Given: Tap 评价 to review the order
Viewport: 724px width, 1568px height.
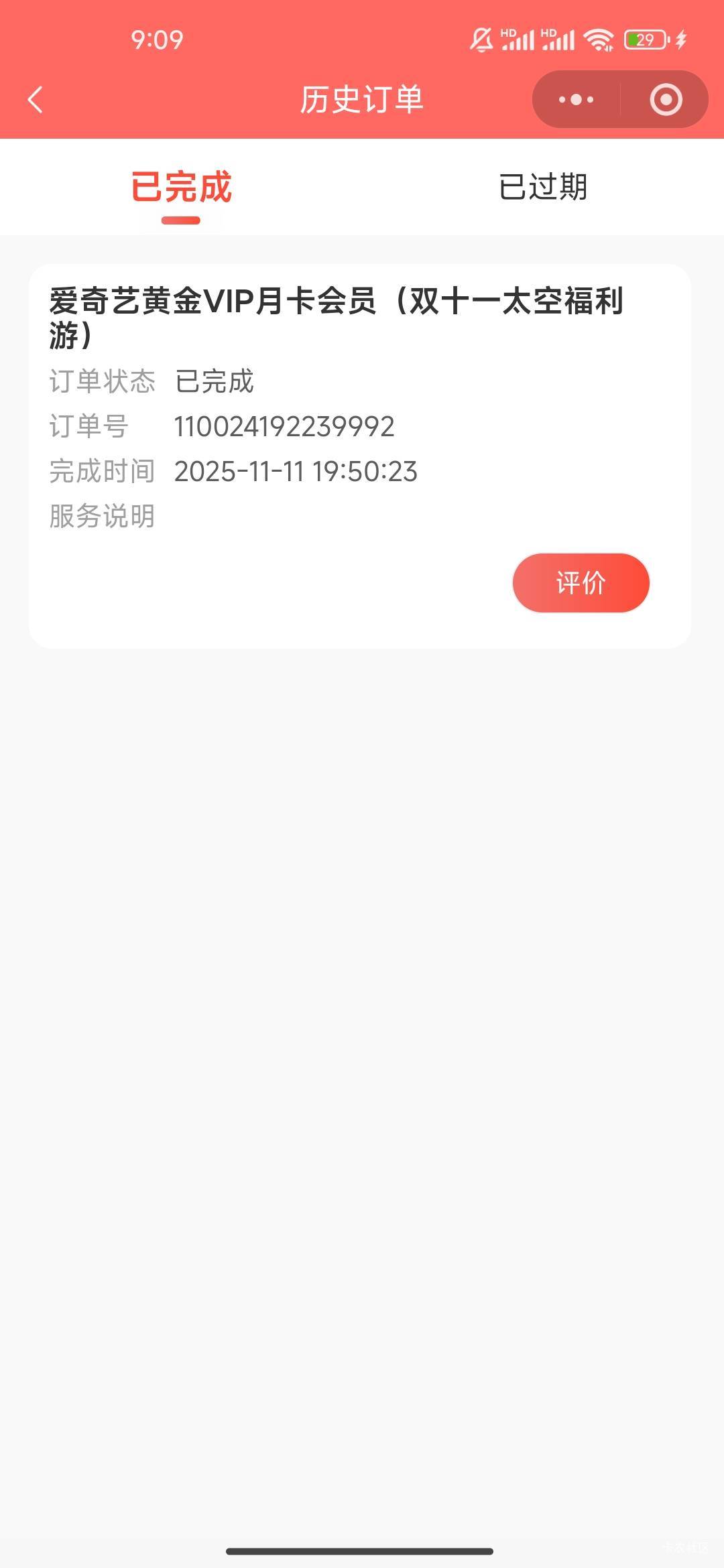Looking at the screenshot, I should 581,583.
